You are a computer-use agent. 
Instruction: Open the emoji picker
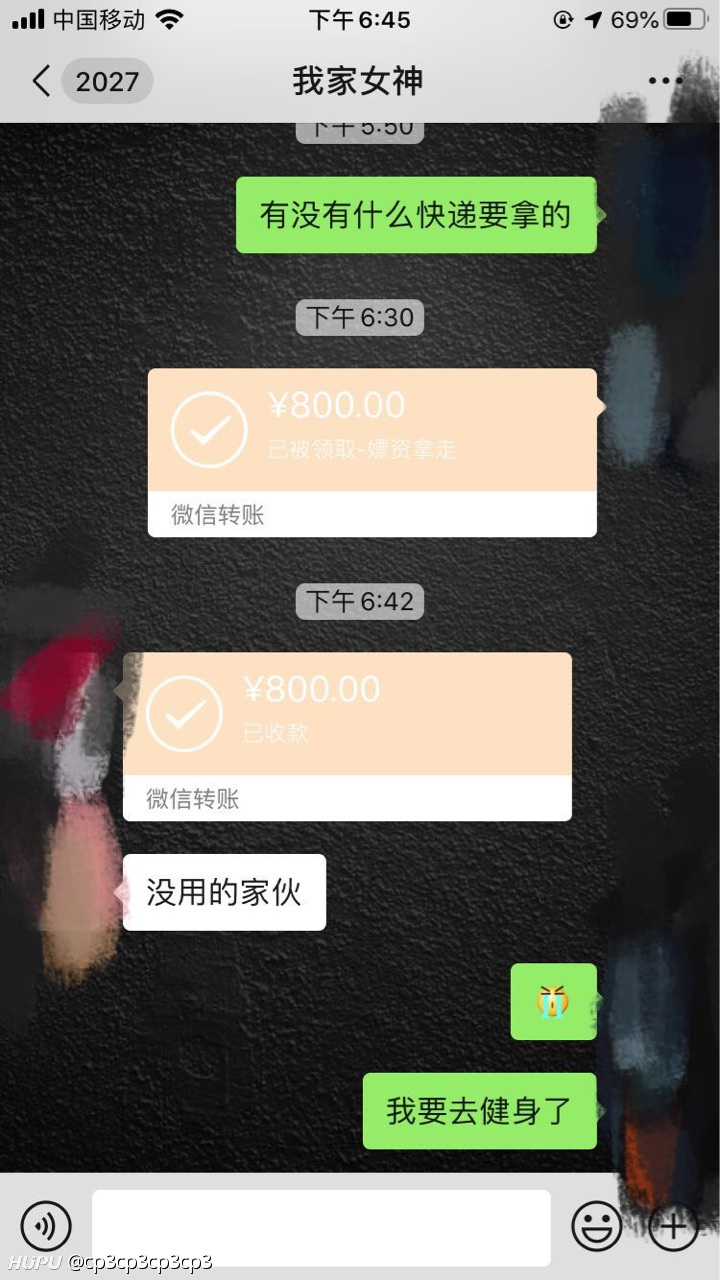596,1226
